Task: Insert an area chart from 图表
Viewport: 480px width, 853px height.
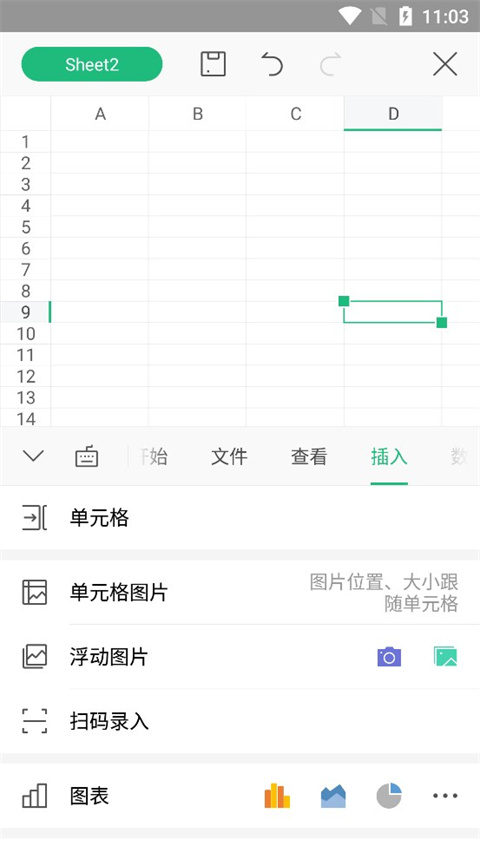Action: pyautogui.click(x=333, y=796)
